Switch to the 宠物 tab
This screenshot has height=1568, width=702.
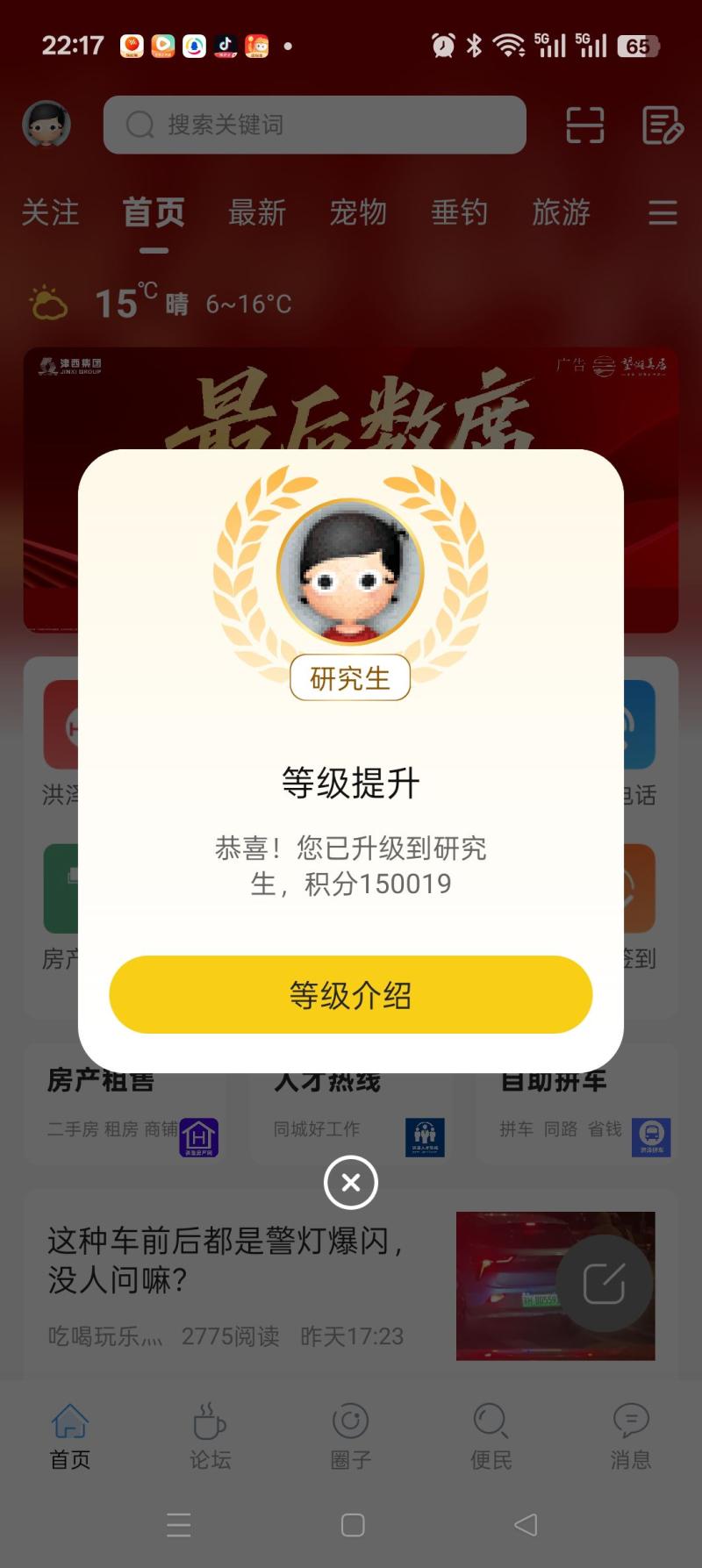(x=358, y=212)
